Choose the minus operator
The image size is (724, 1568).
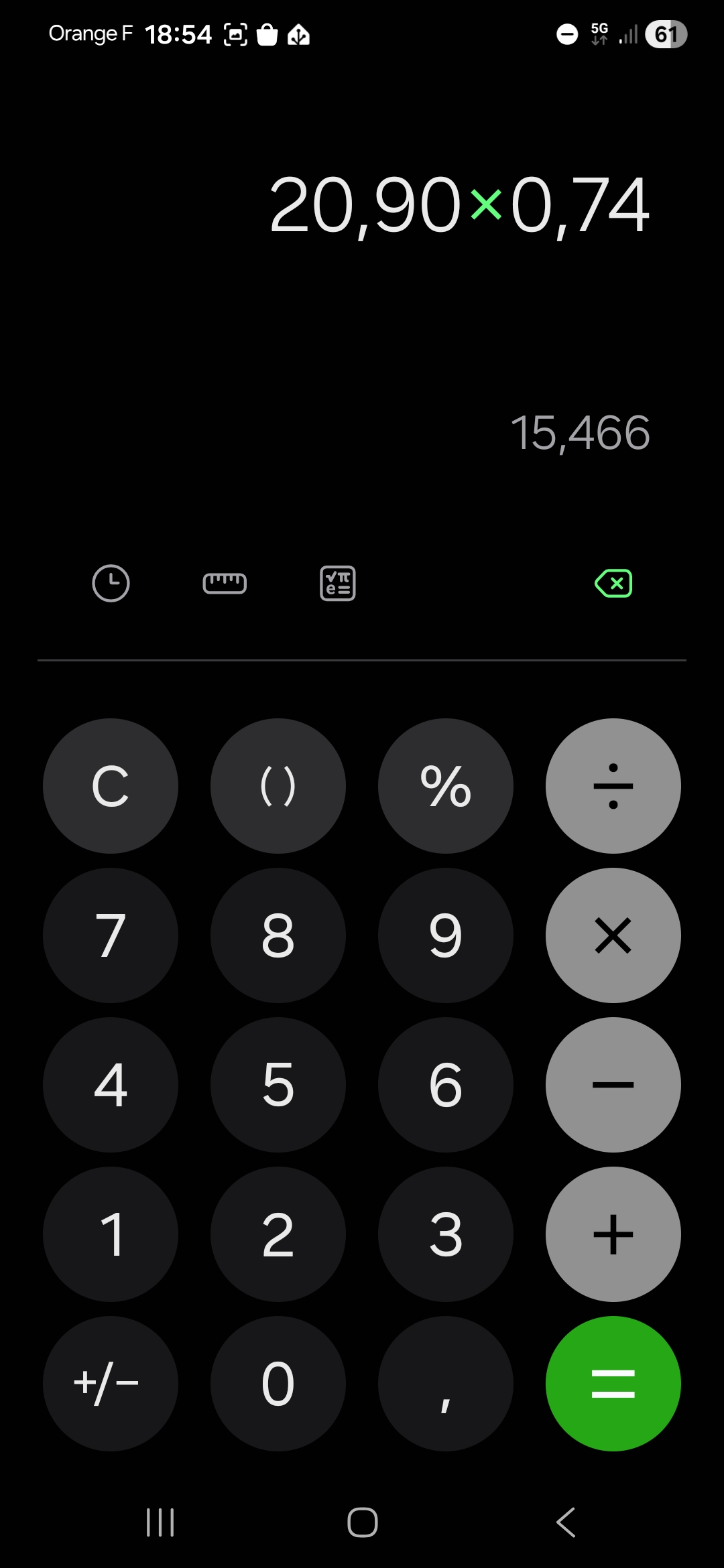[x=613, y=1085]
